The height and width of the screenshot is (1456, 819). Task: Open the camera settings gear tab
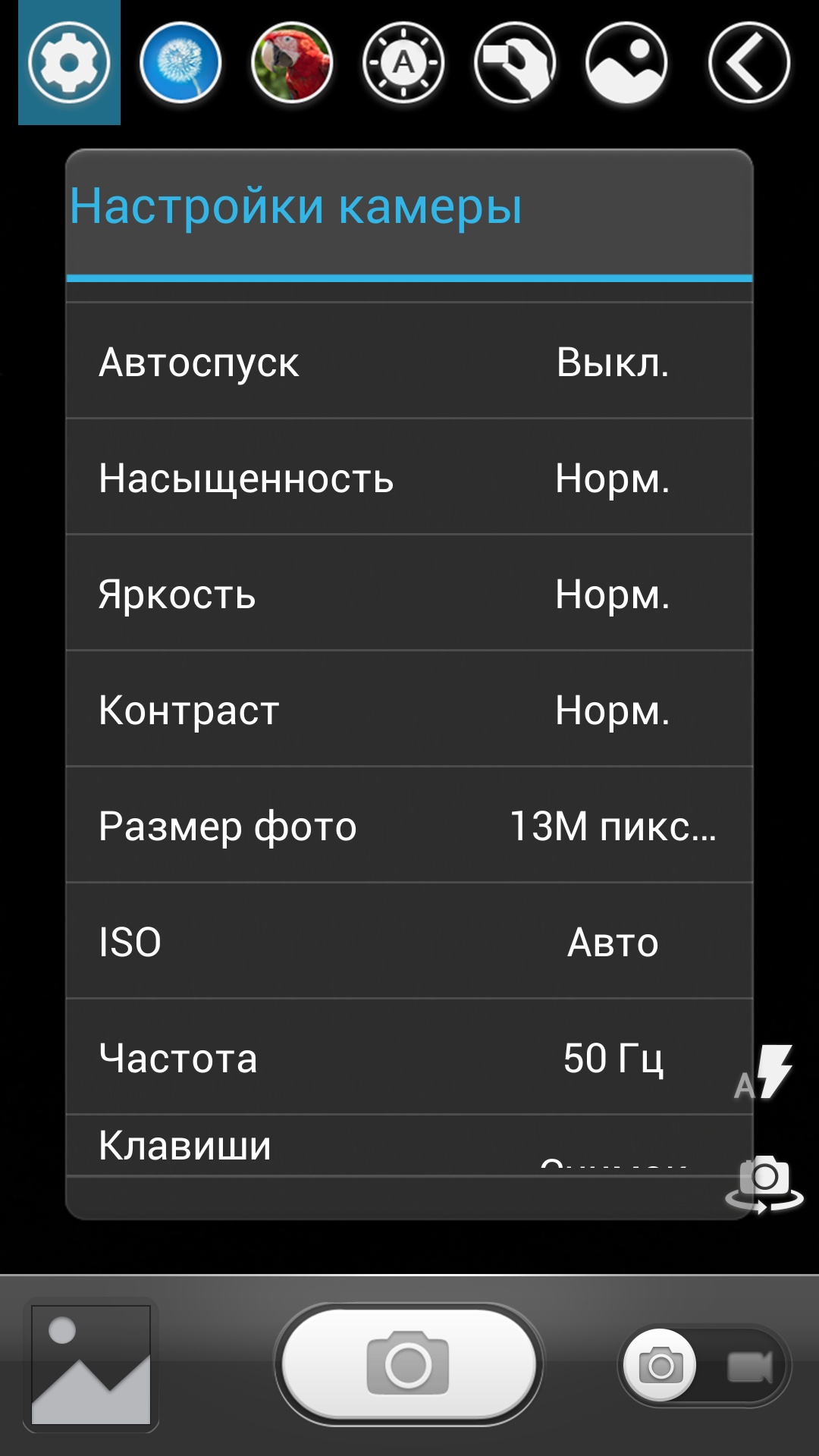pos(69,63)
